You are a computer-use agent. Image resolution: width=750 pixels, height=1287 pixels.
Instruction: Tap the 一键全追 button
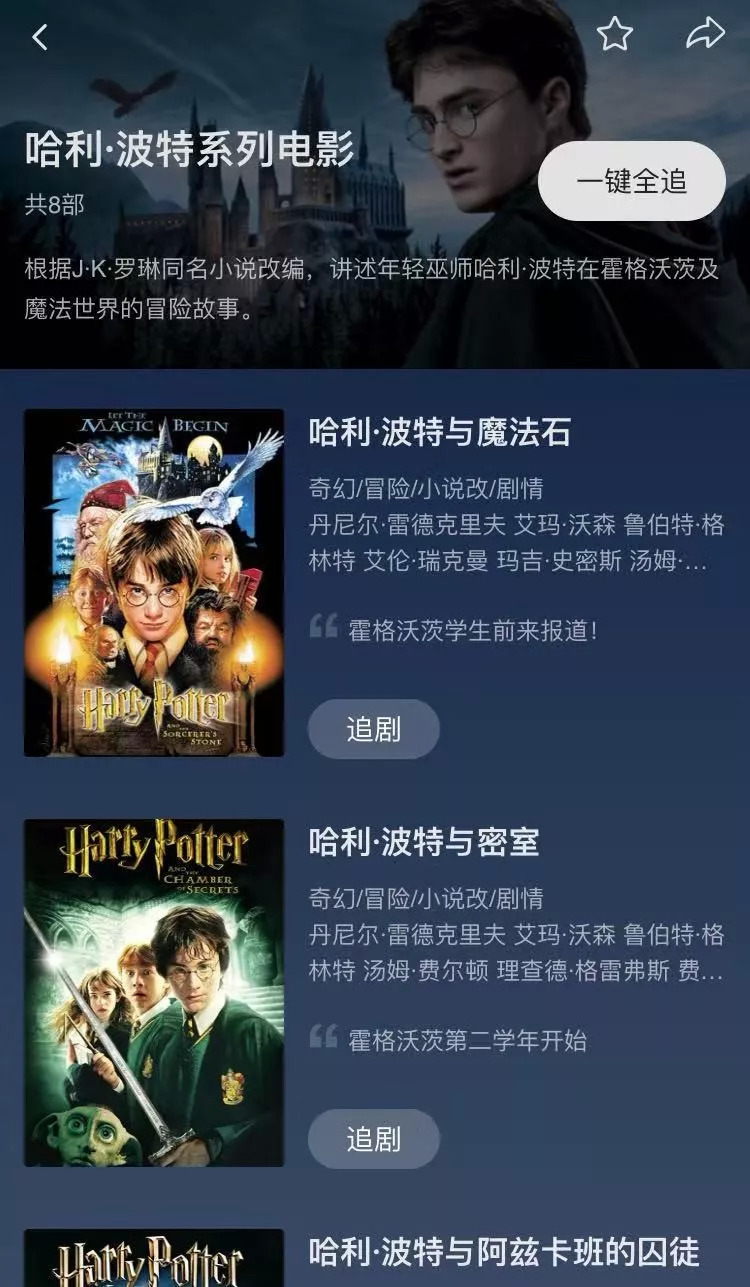(632, 181)
